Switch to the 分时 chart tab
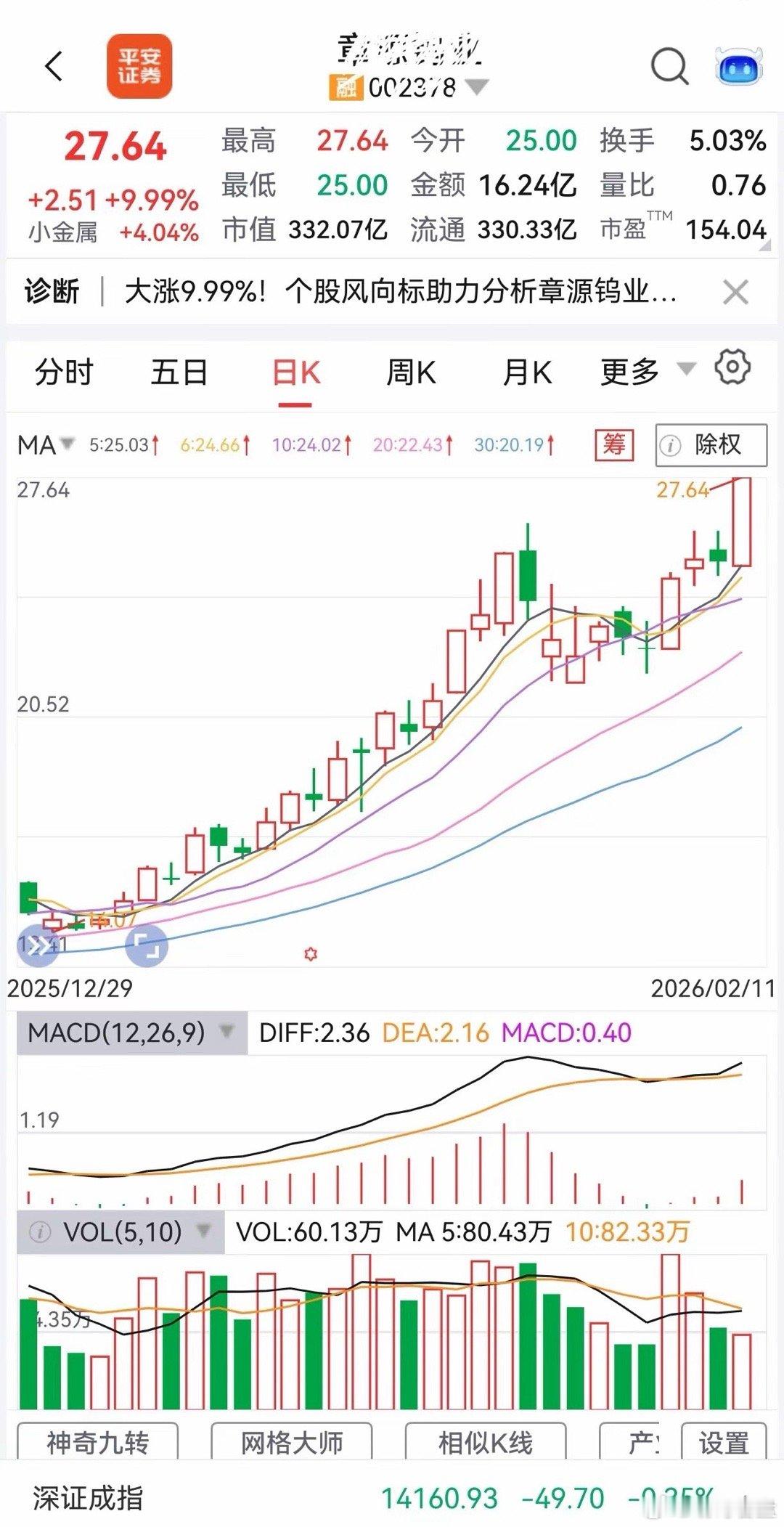Screen dimensions: 784x1527 click(x=64, y=373)
